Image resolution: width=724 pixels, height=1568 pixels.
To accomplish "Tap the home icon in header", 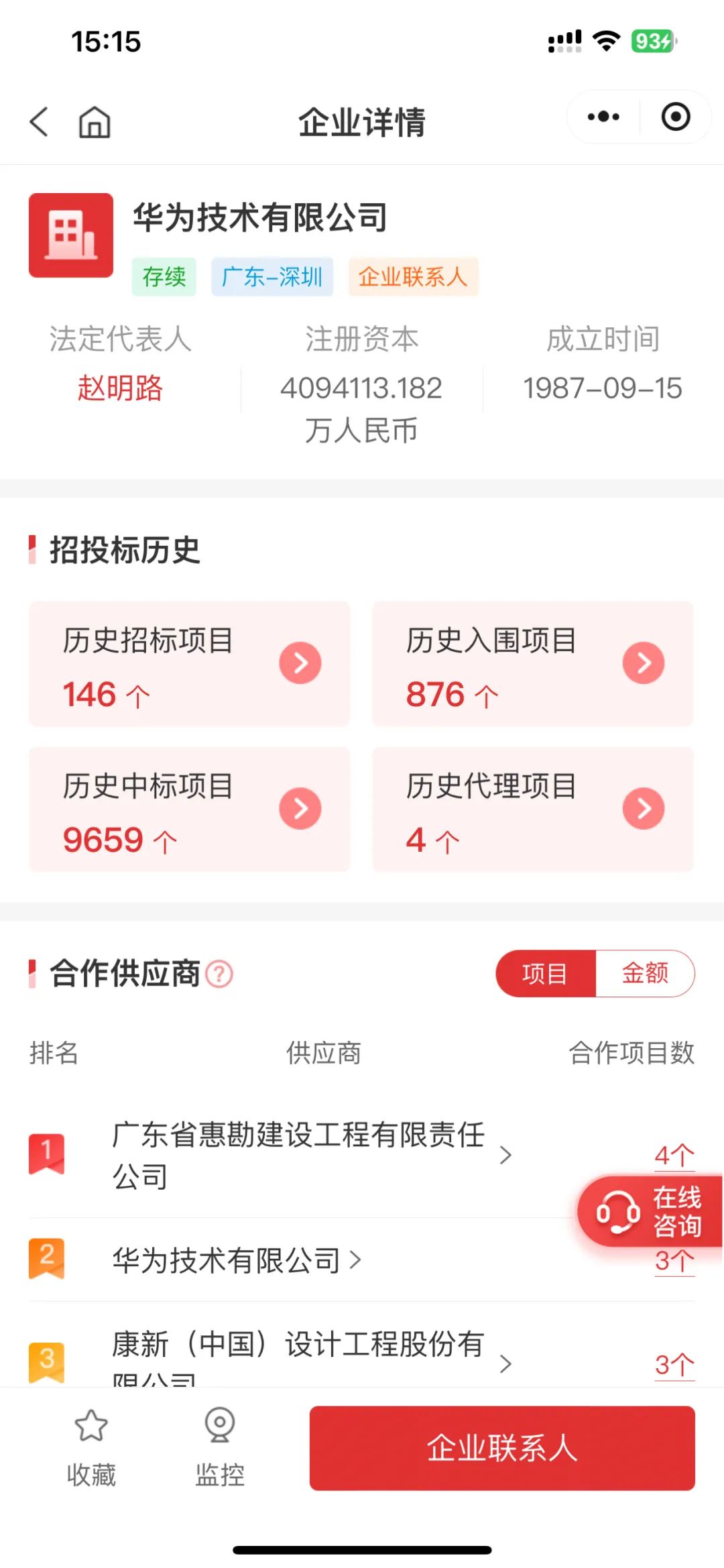I will pyautogui.click(x=95, y=122).
